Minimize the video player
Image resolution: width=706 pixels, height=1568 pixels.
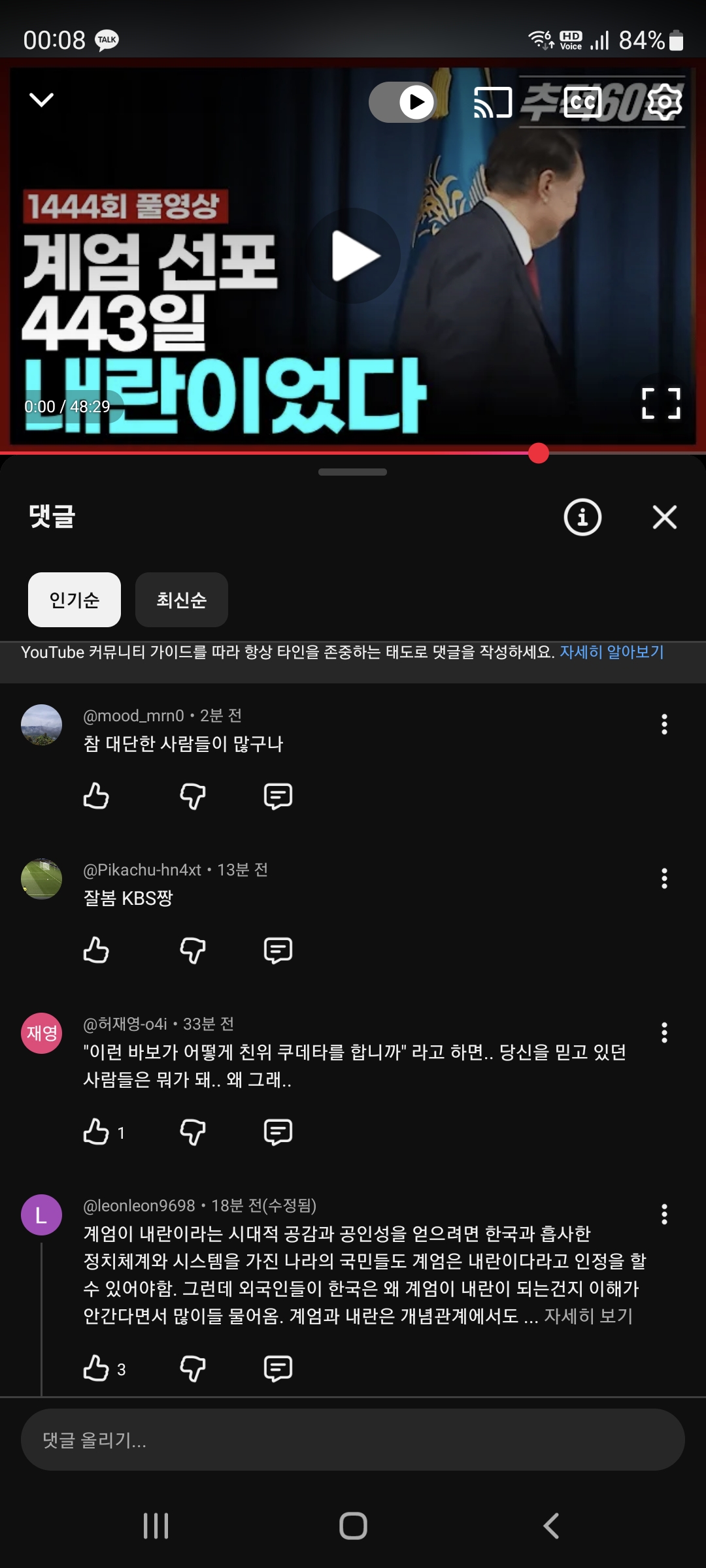coord(41,100)
